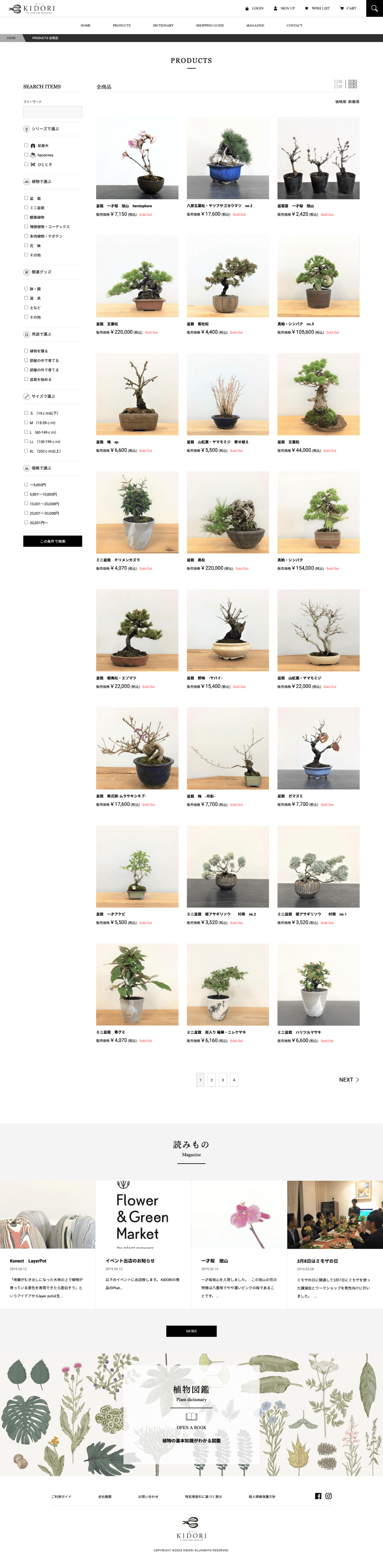Open the SHOPPING GUIDE menu item

click(210, 25)
